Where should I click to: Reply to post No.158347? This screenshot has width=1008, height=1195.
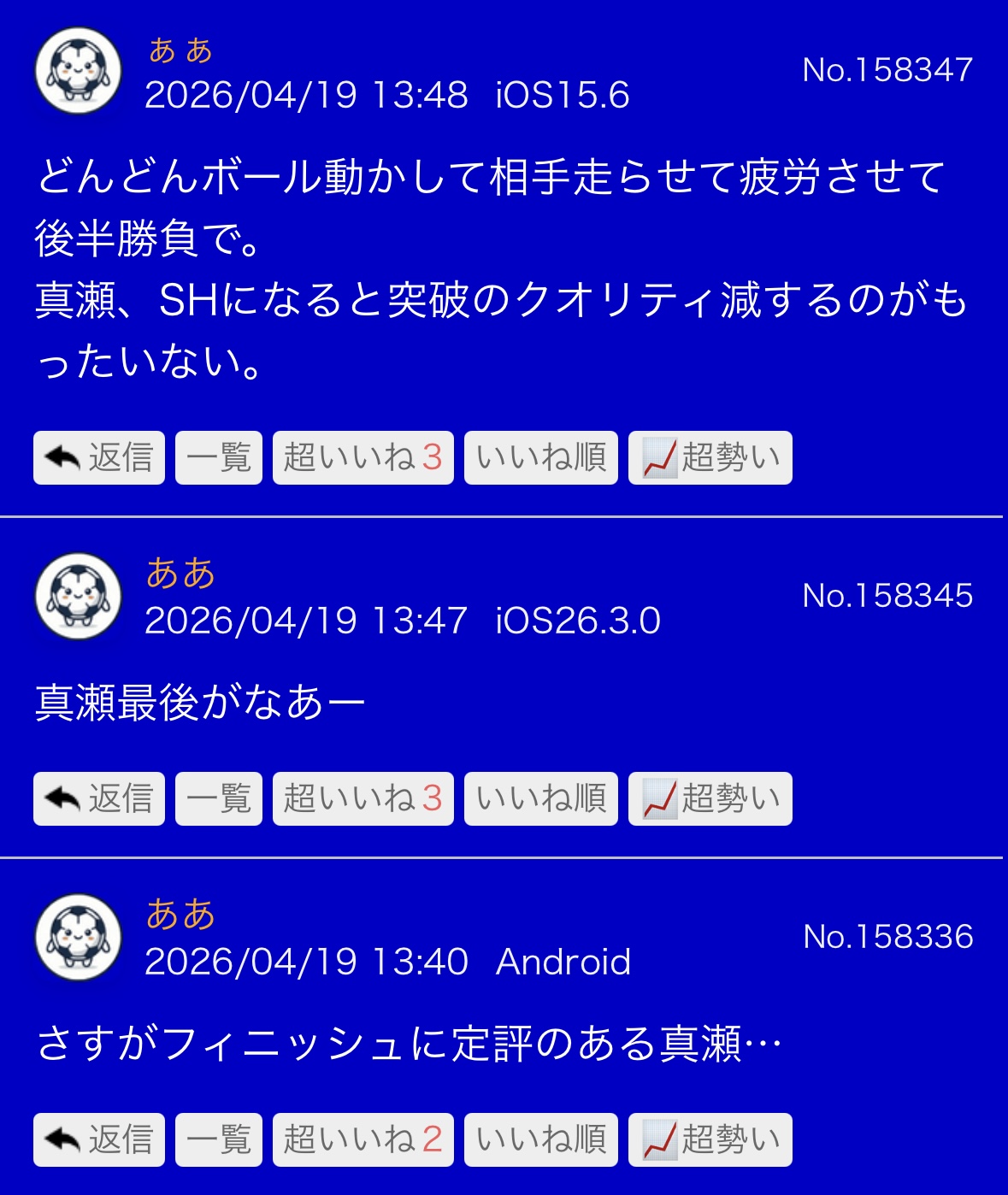(99, 458)
